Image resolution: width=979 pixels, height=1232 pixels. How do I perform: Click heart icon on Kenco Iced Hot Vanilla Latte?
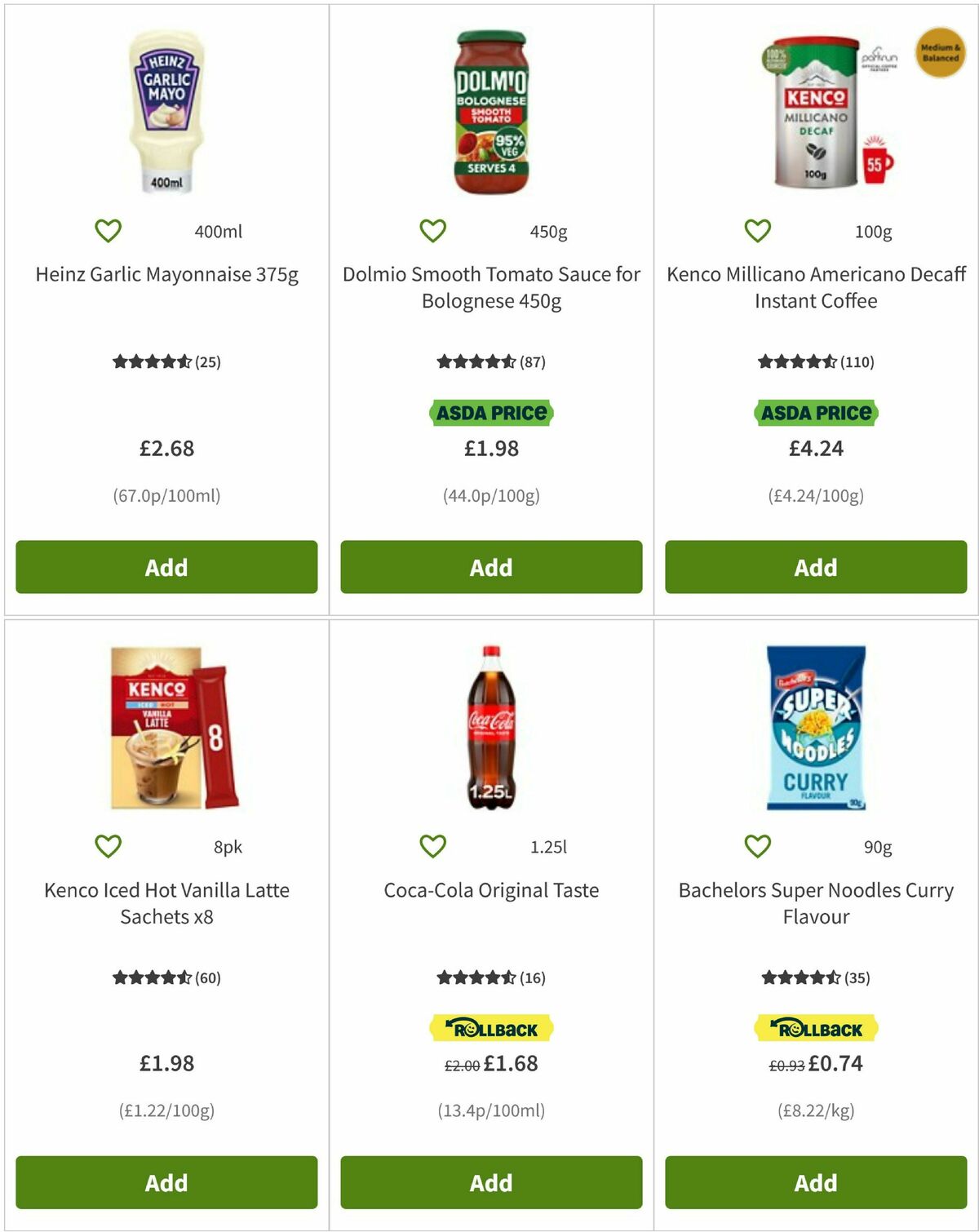[109, 847]
